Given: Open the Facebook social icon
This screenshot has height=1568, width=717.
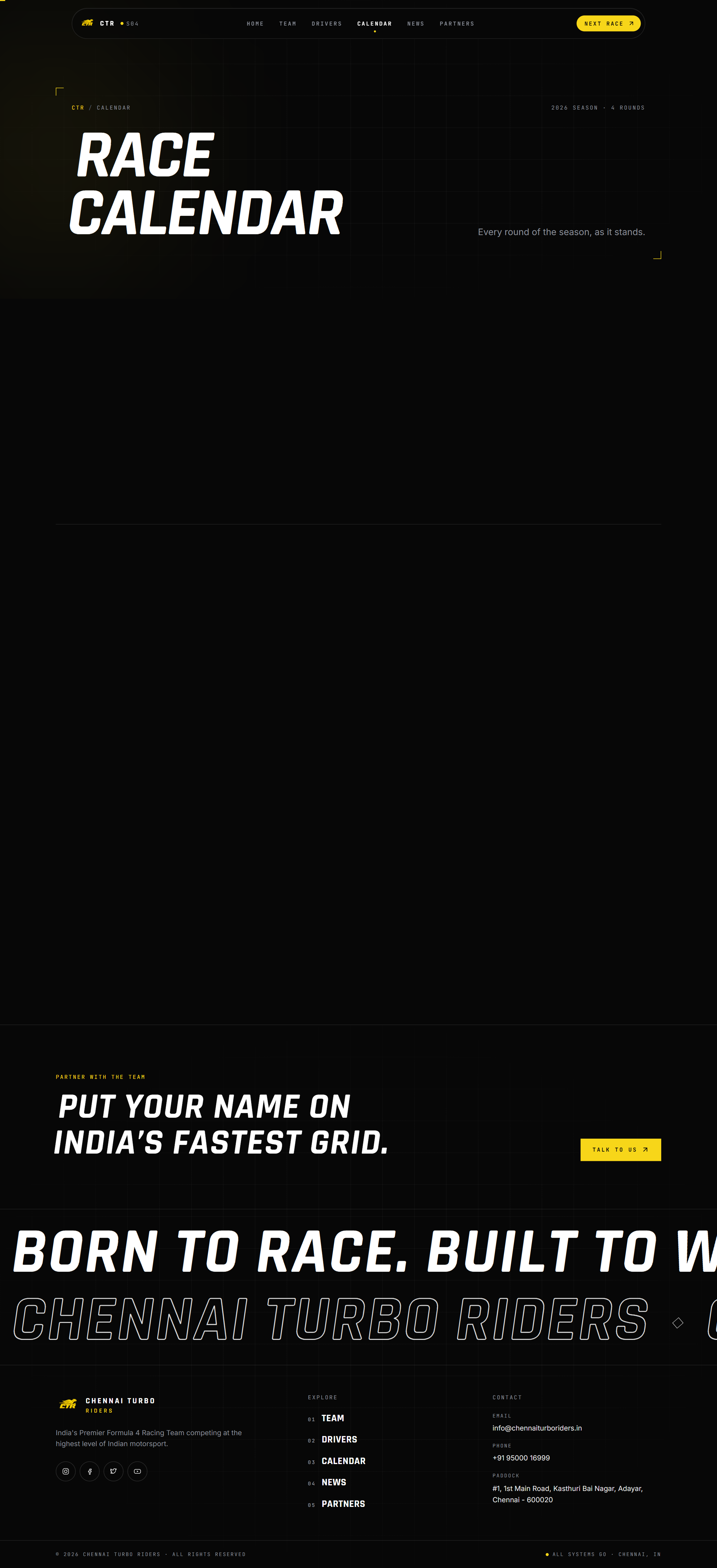Looking at the screenshot, I should click(x=90, y=1471).
